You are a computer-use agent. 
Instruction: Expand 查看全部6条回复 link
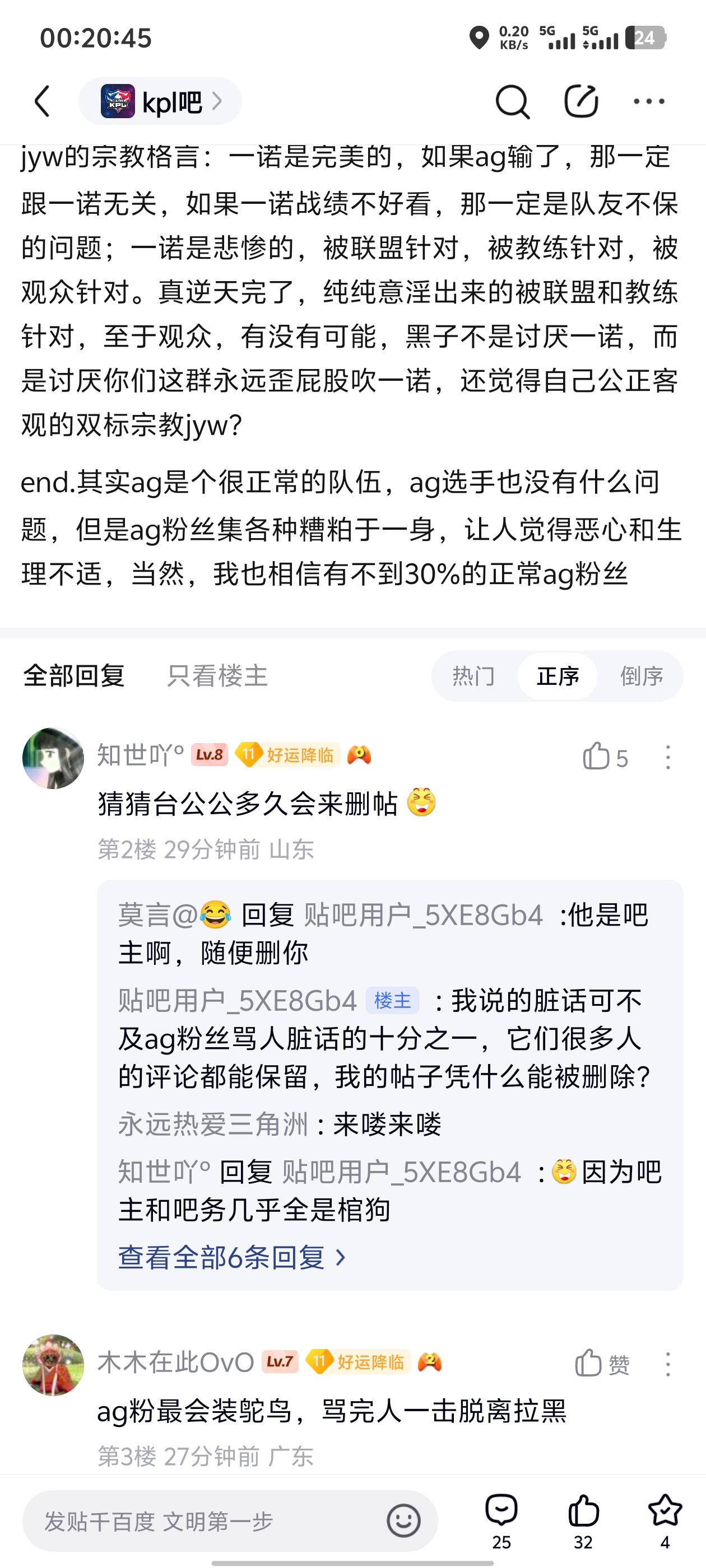[231, 1258]
